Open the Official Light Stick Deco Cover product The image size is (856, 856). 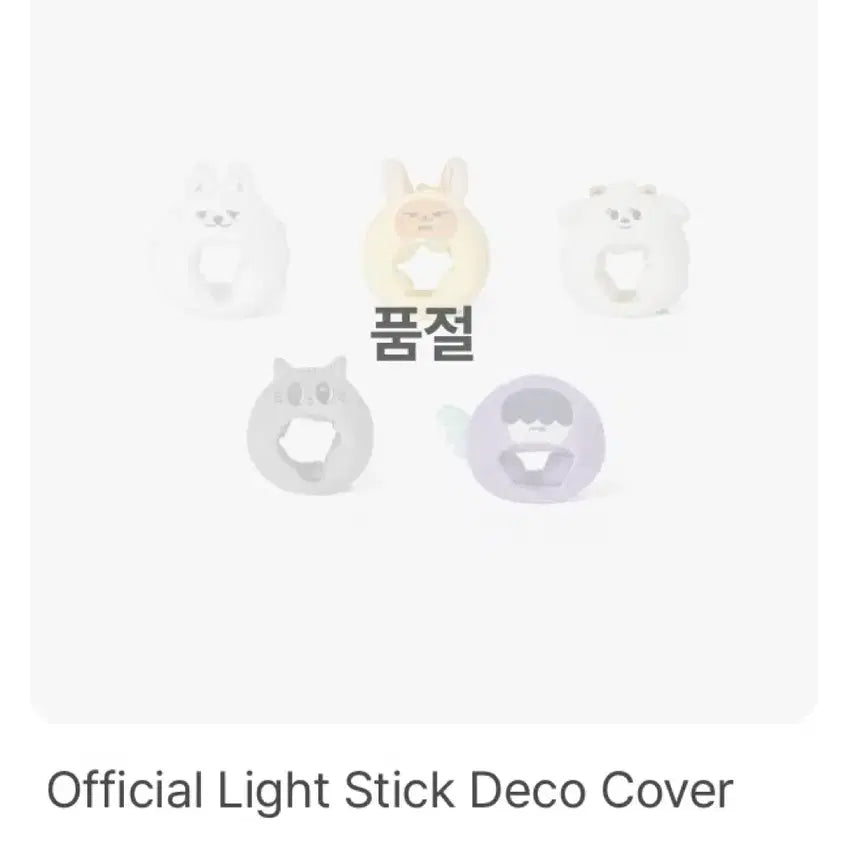click(x=390, y=791)
